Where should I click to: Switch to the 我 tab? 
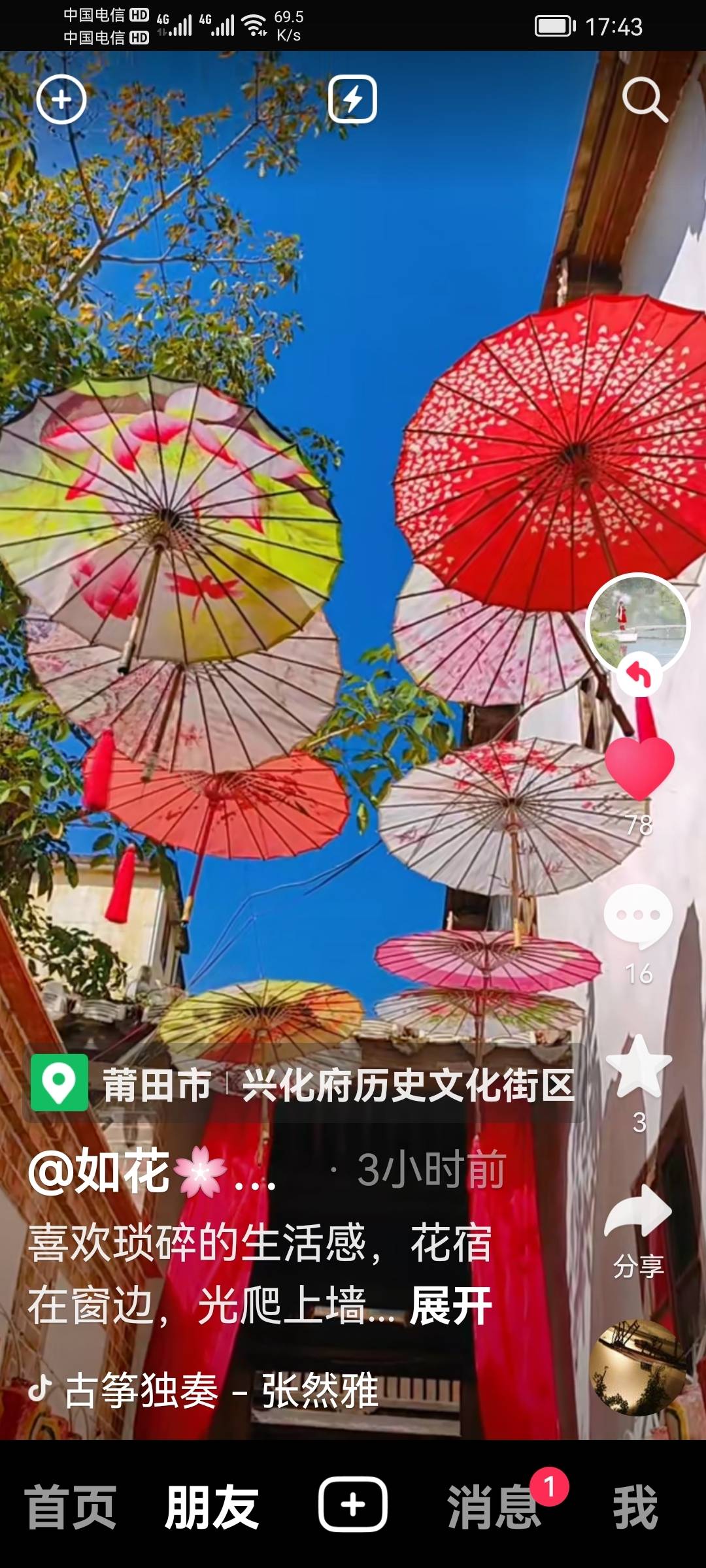(635, 1506)
